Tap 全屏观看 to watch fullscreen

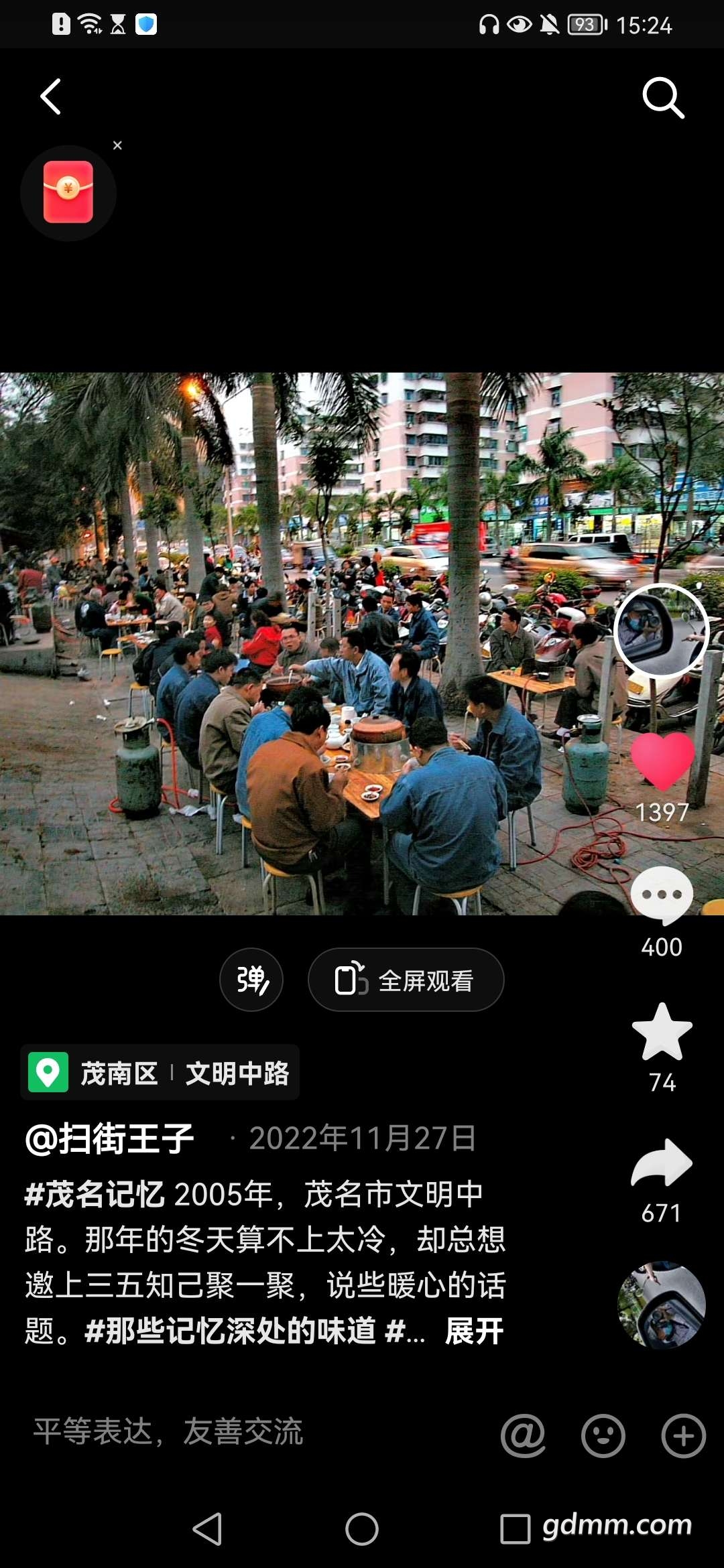coord(406,980)
